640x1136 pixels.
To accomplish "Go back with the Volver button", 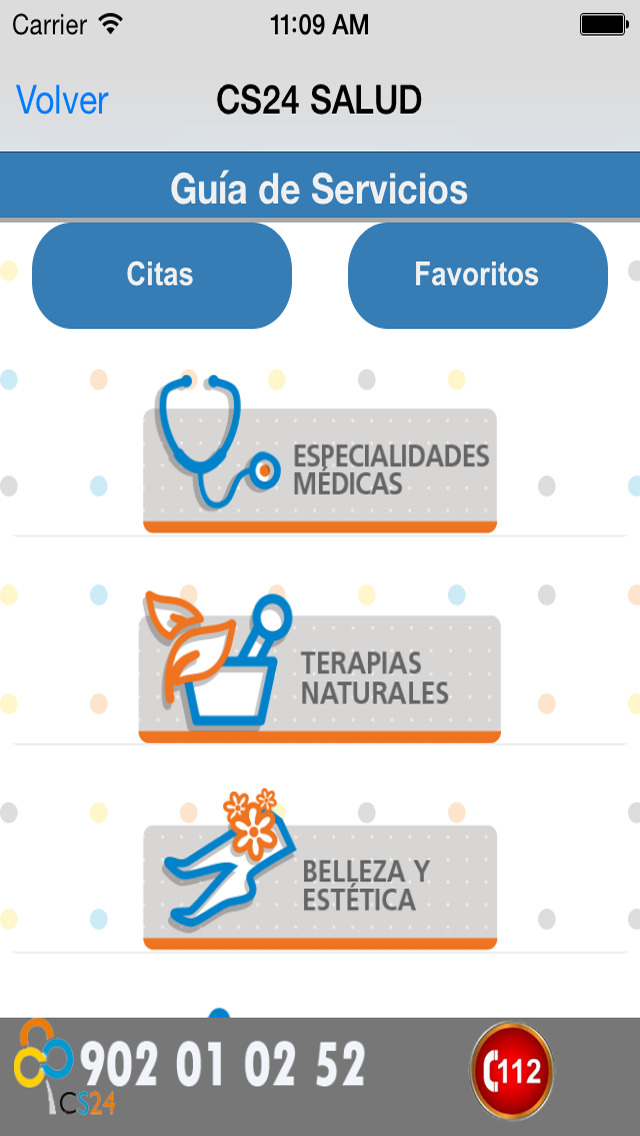I will point(62,100).
